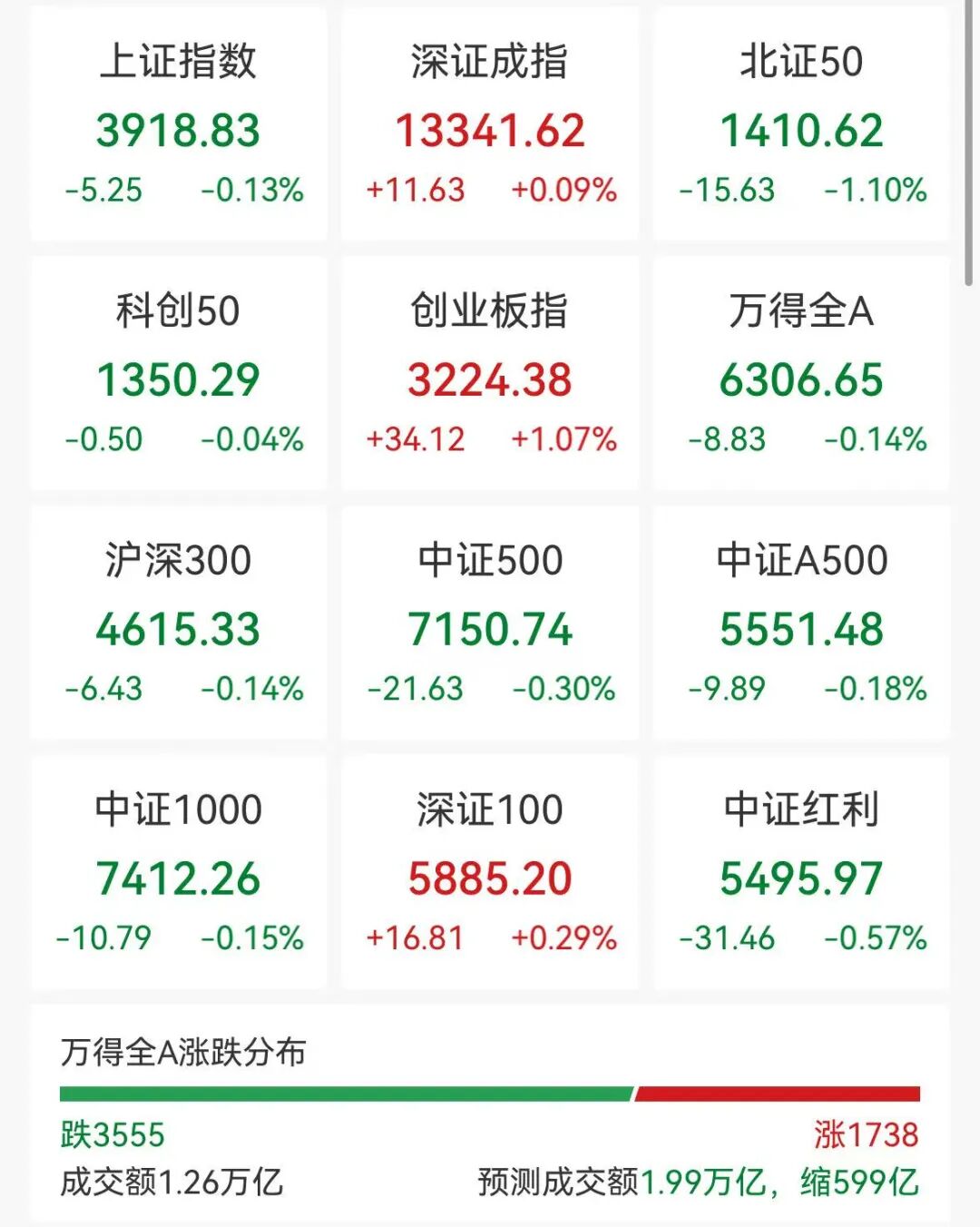The height and width of the screenshot is (1227, 980).
Task: View 沪深300 index details
Action: coord(178,623)
